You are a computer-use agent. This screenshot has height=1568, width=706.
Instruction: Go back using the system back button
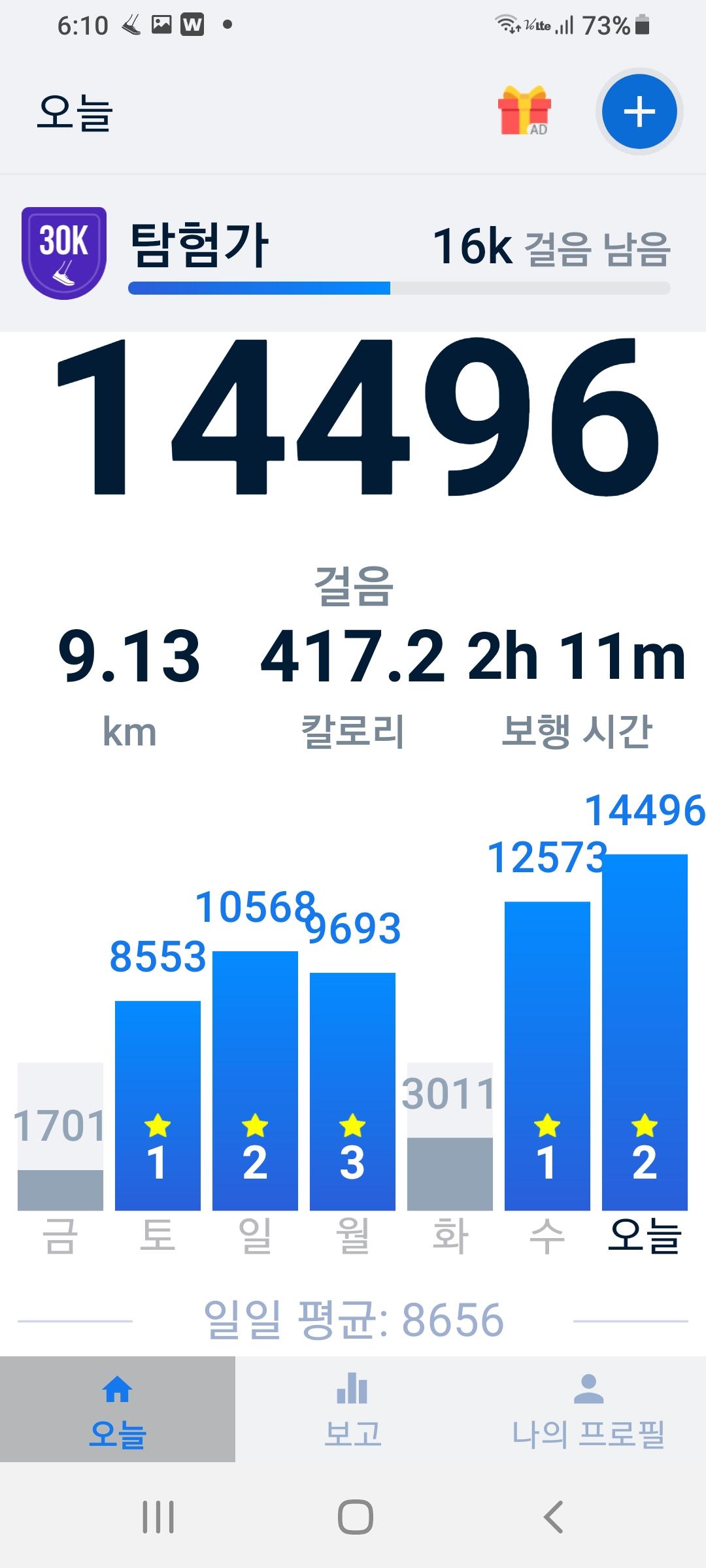553,1516
